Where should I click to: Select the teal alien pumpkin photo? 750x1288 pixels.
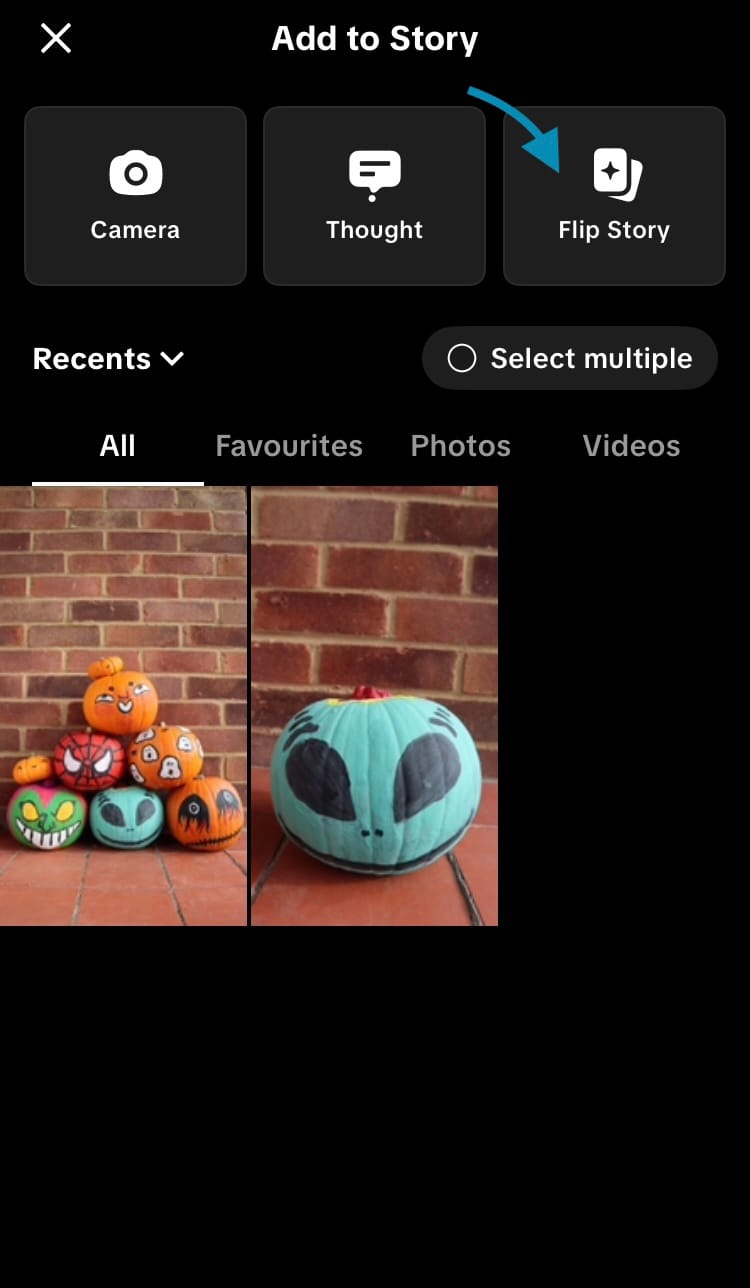tap(374, 706)
